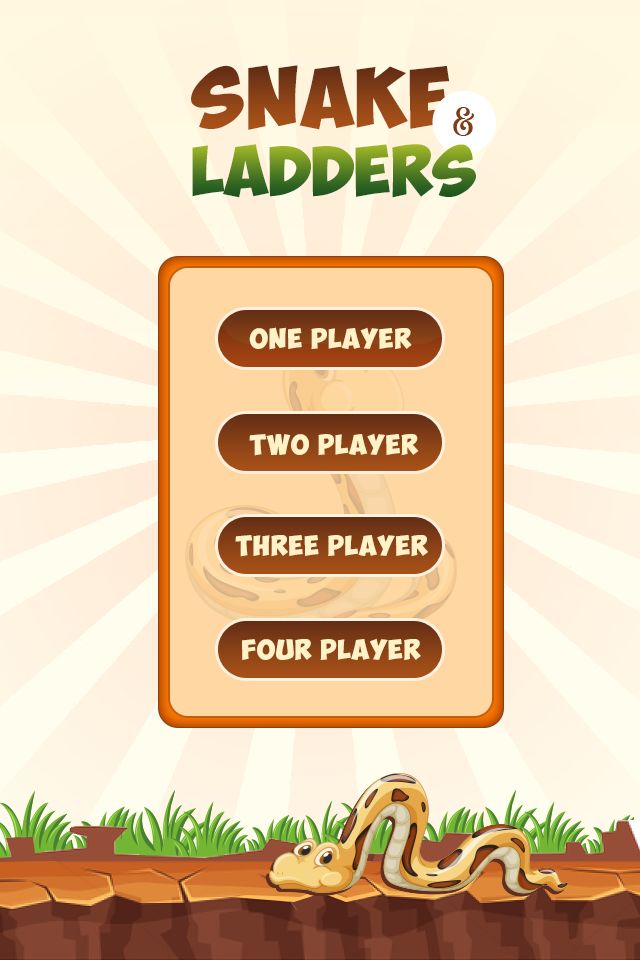Choose the Two Player mode
Screen dimensions: 640x960
tap(330, 443)
